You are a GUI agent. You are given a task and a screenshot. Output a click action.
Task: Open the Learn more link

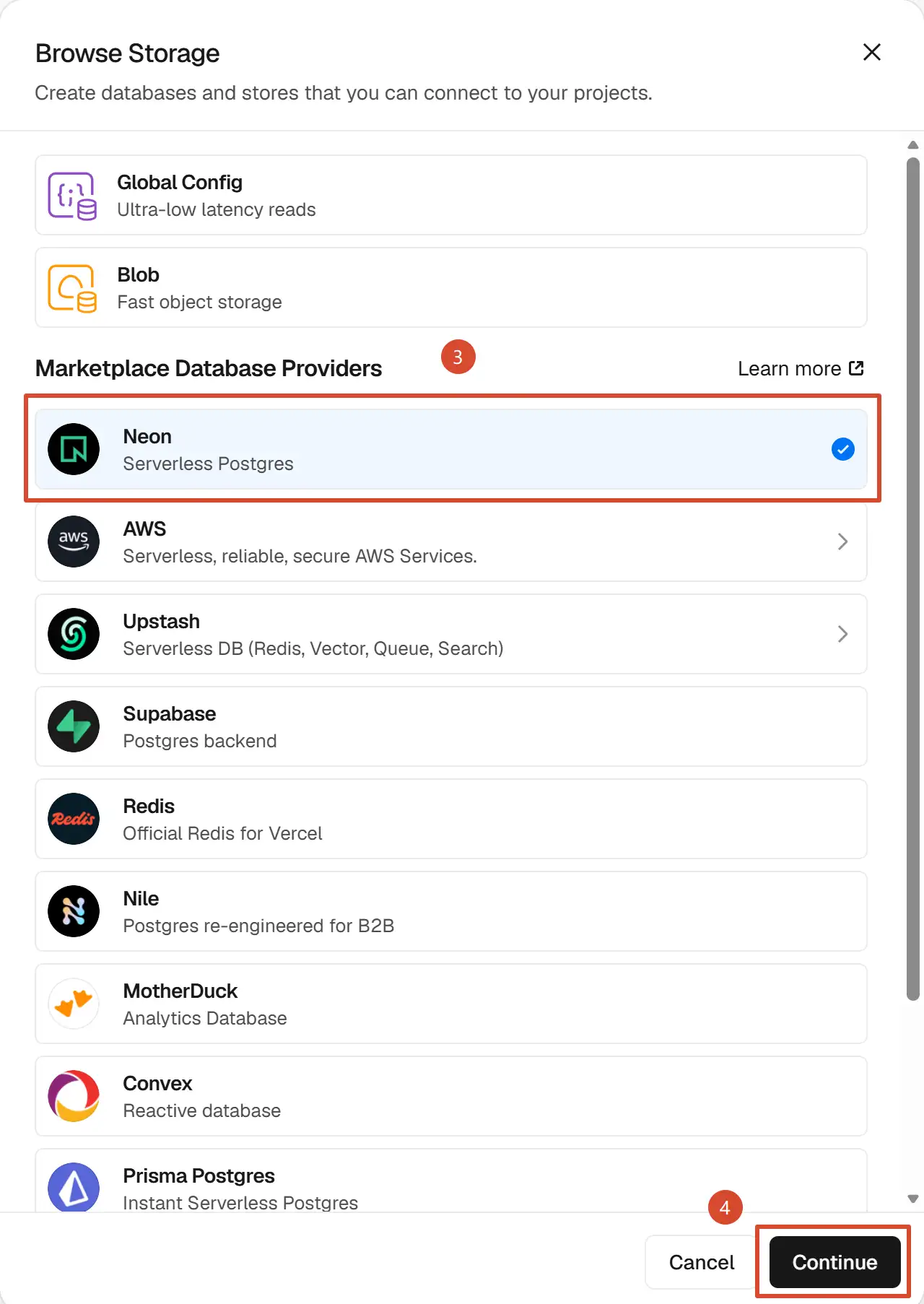[801, 368]
